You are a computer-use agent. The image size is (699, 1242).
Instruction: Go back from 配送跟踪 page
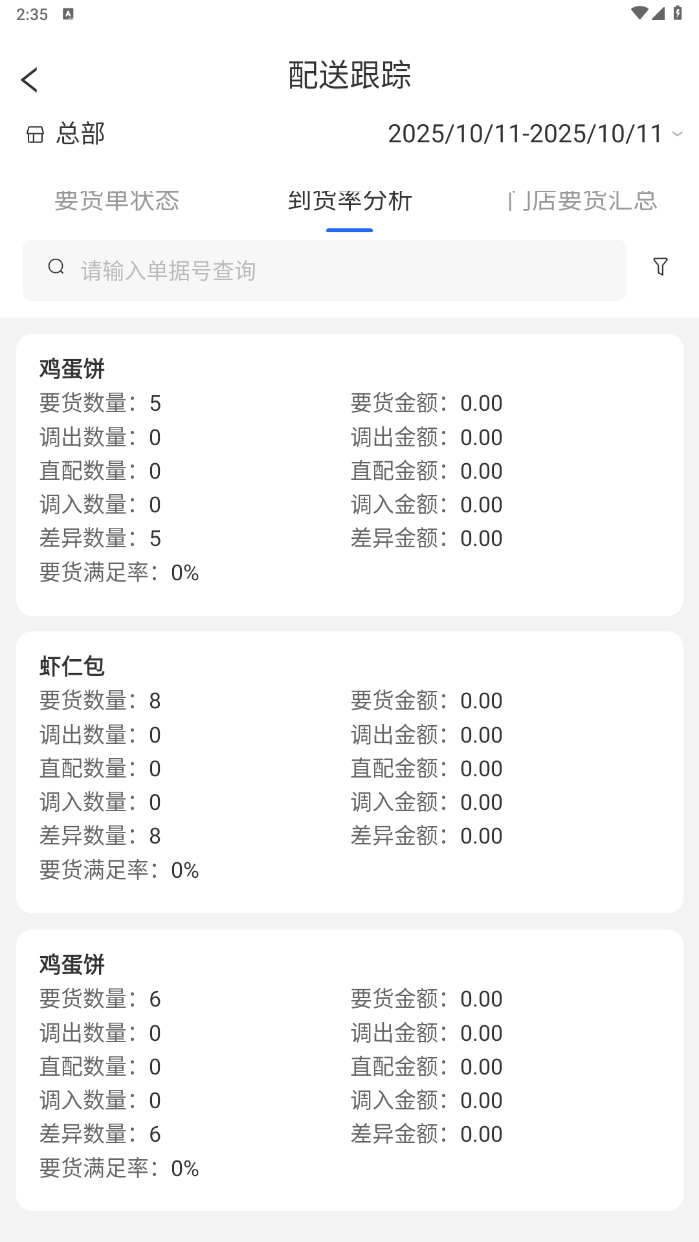coord(30,80)
